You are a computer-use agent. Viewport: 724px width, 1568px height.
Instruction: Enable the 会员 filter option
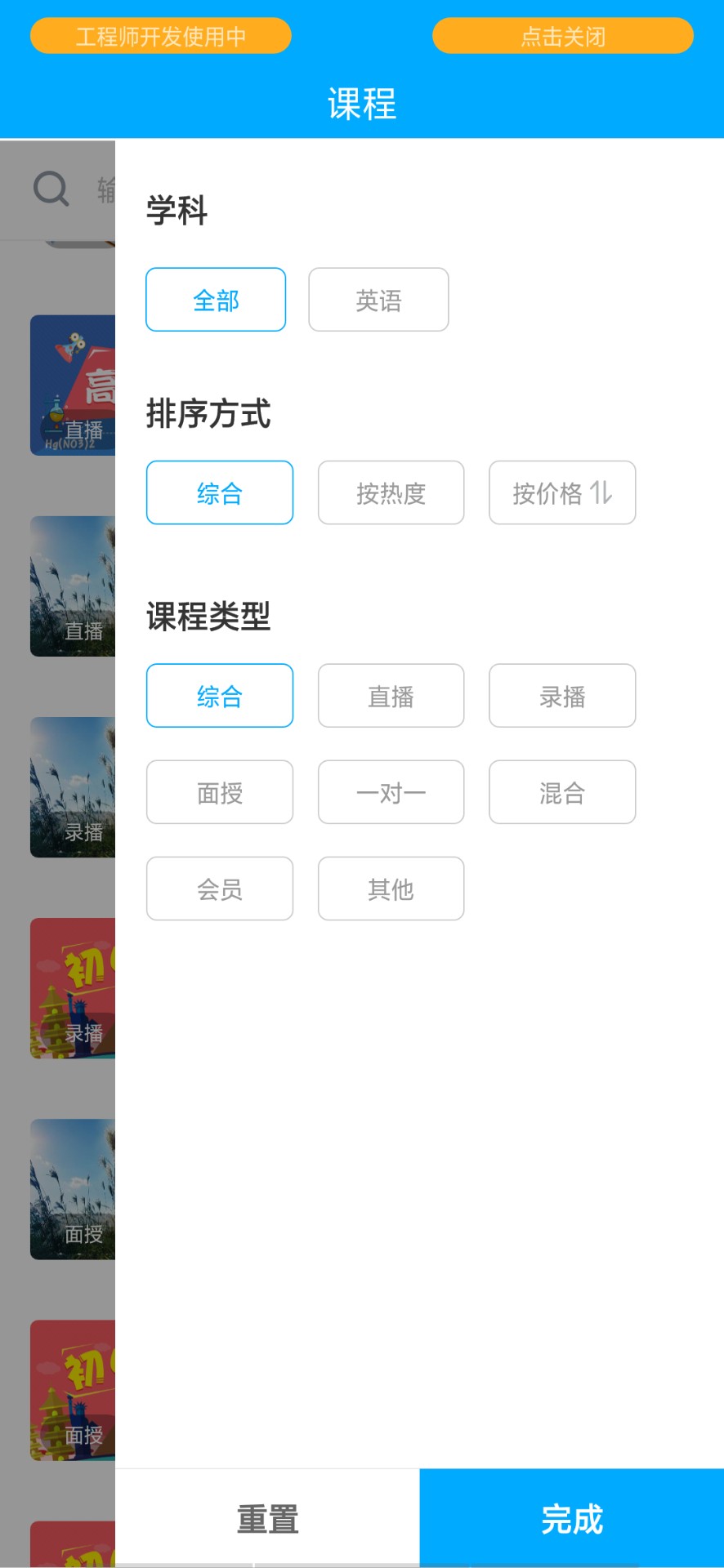[219, 888]
